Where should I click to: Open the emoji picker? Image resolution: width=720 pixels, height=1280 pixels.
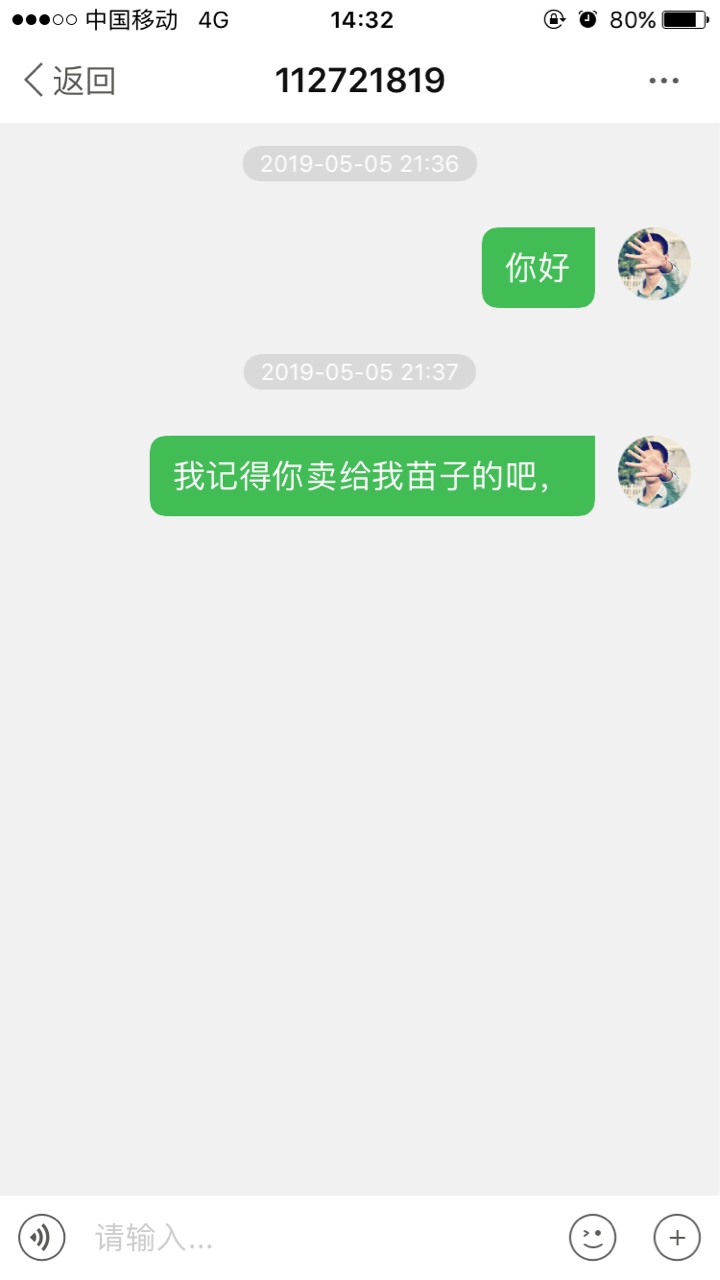[x=592, y=1238]
